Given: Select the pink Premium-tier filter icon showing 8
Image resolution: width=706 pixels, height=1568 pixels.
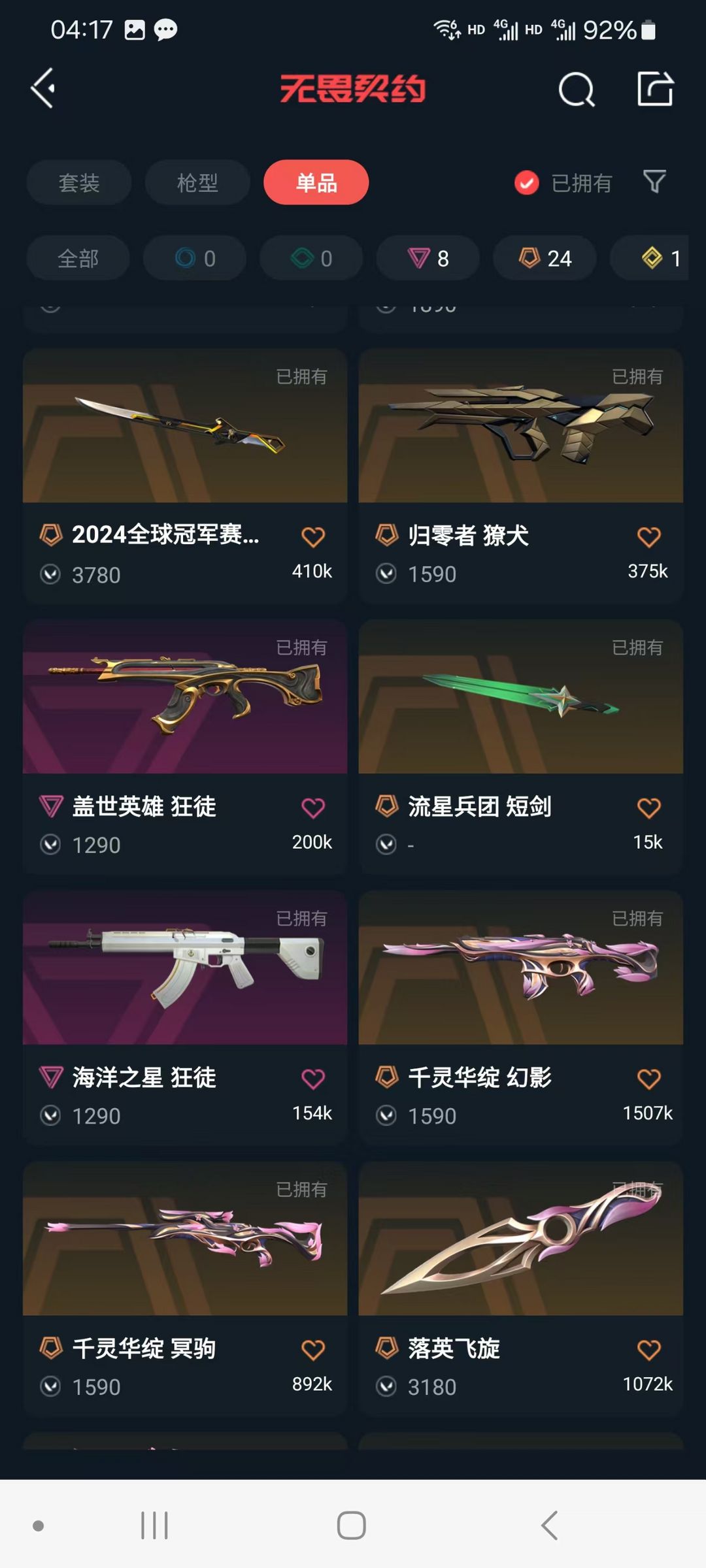Looking at the screenshot, I should [x=428, y=258].
